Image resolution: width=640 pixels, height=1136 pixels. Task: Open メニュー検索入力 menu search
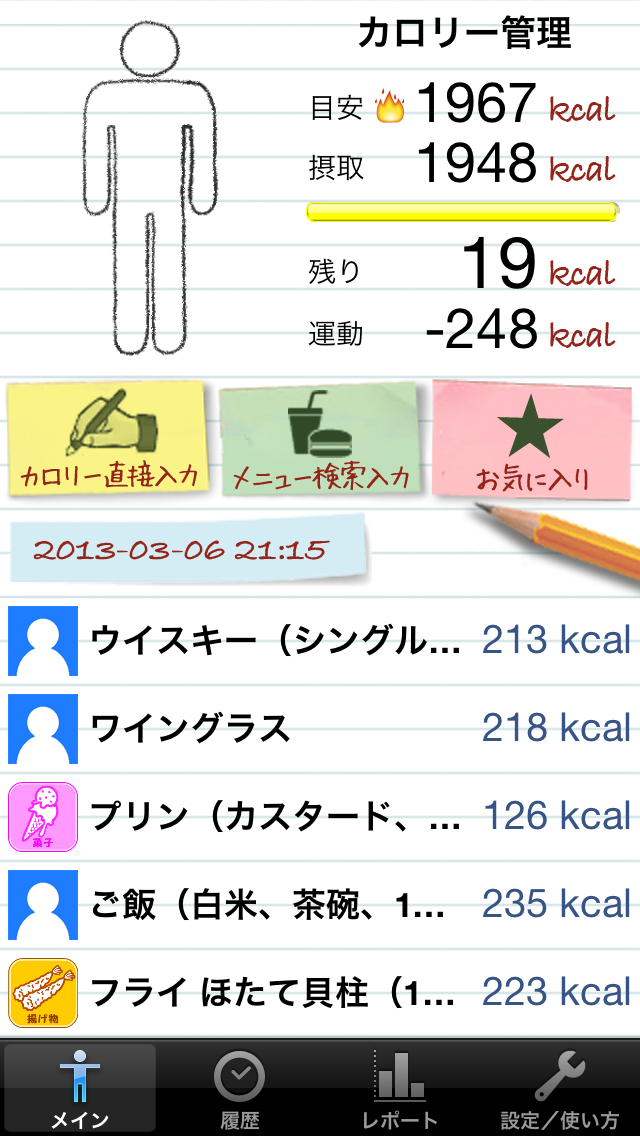(x=321, y=439)
